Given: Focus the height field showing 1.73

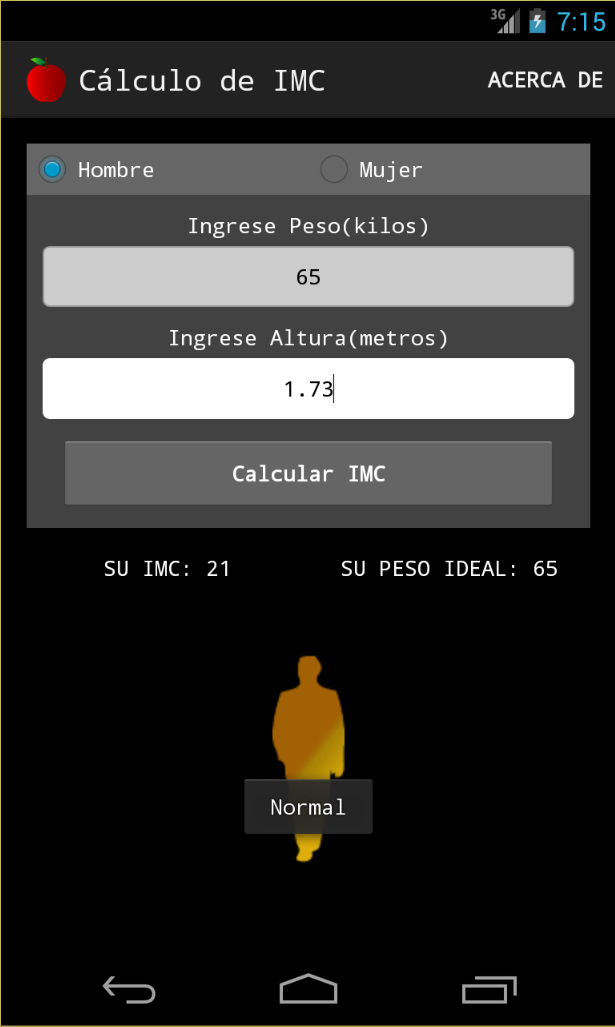Looking at the screenshot, I should click(308, 389).
